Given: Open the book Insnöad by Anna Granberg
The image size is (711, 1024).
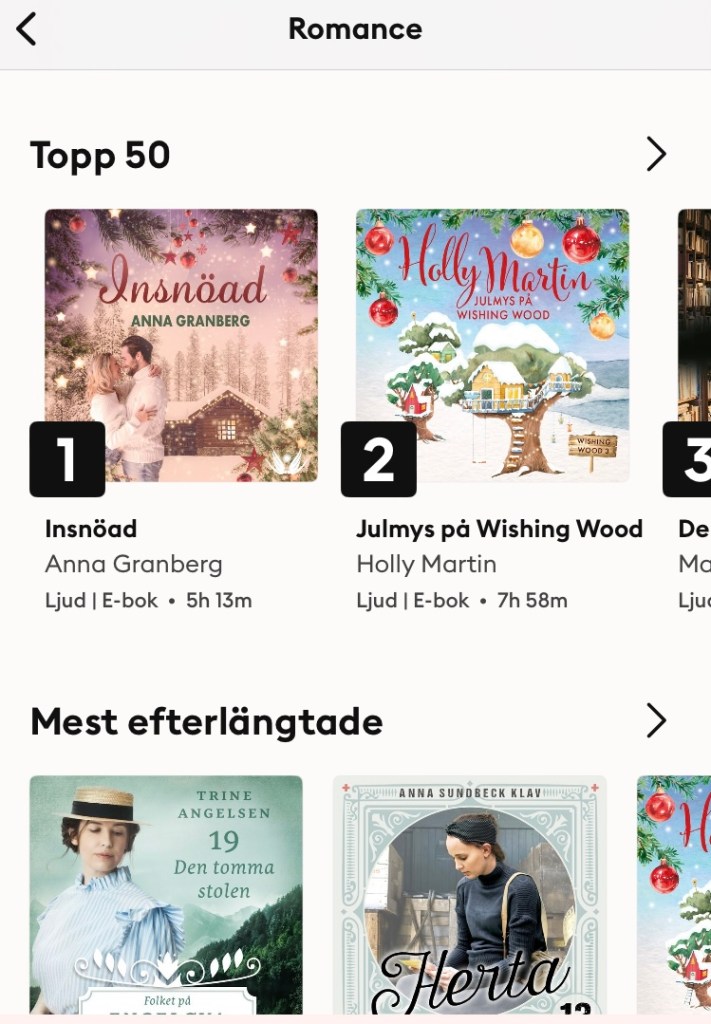Looking at the screenshot, I should 181,345.
